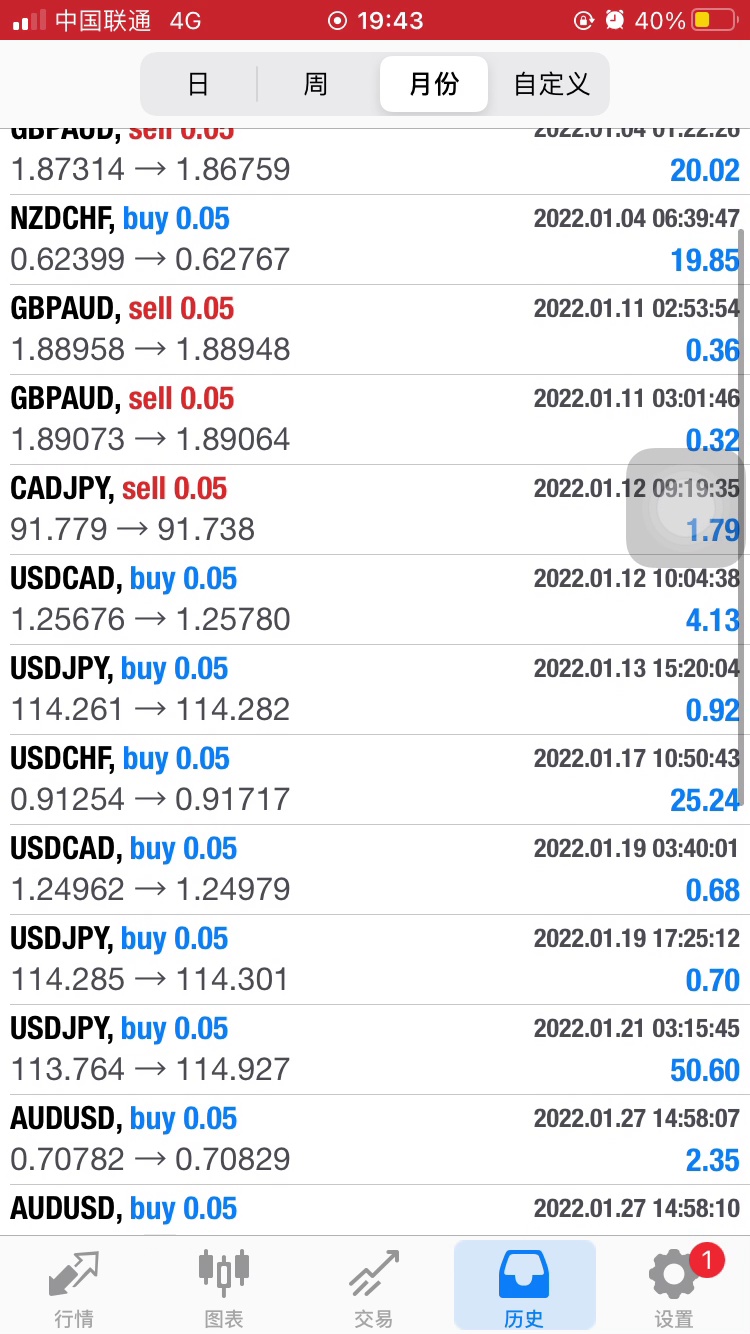Expand the USDJPY buy trade with profit 50.60

(x=375, y=1050)
